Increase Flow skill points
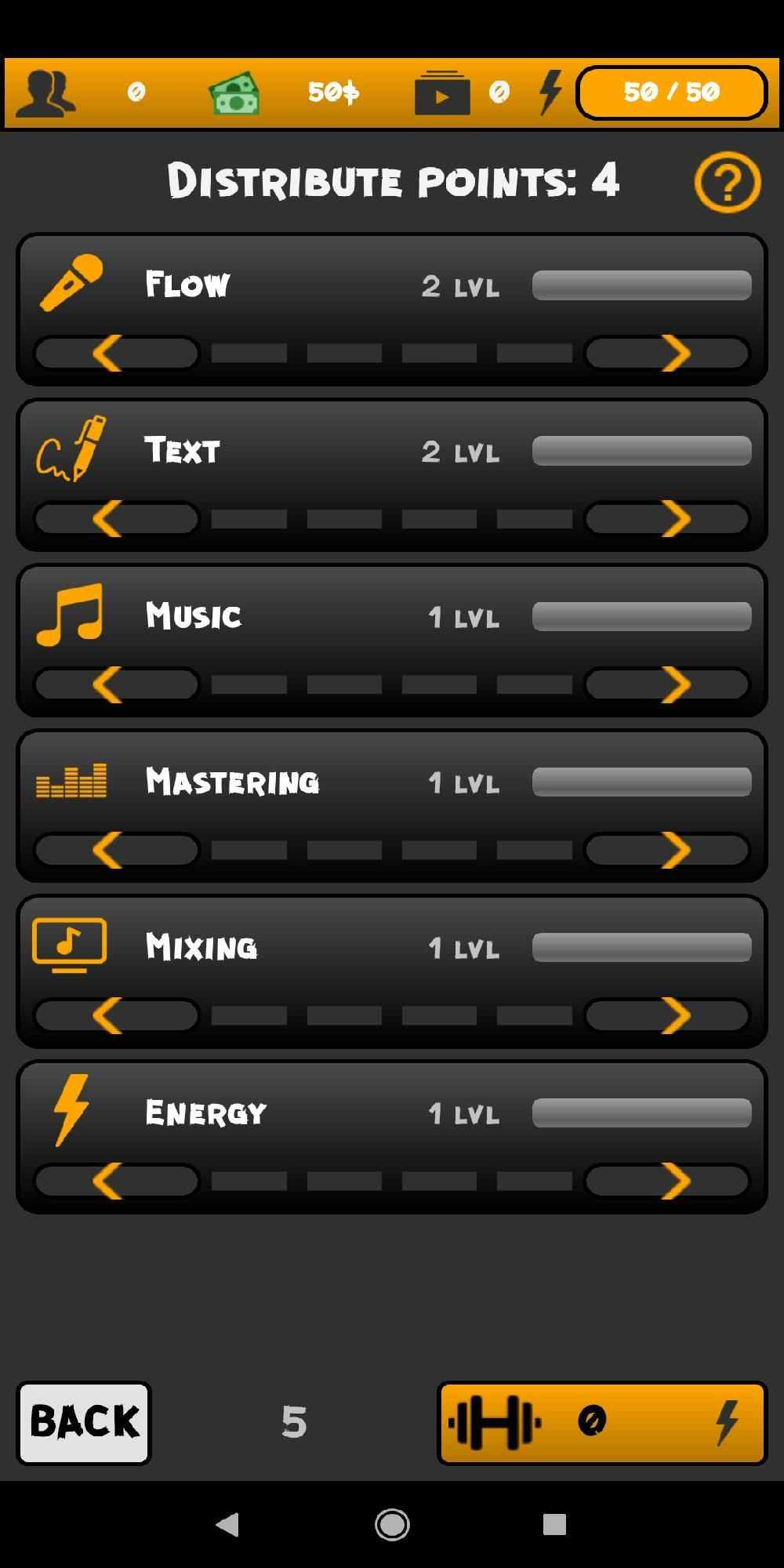This screenshot has height=1568, width=784. click(x=668, y=353)
